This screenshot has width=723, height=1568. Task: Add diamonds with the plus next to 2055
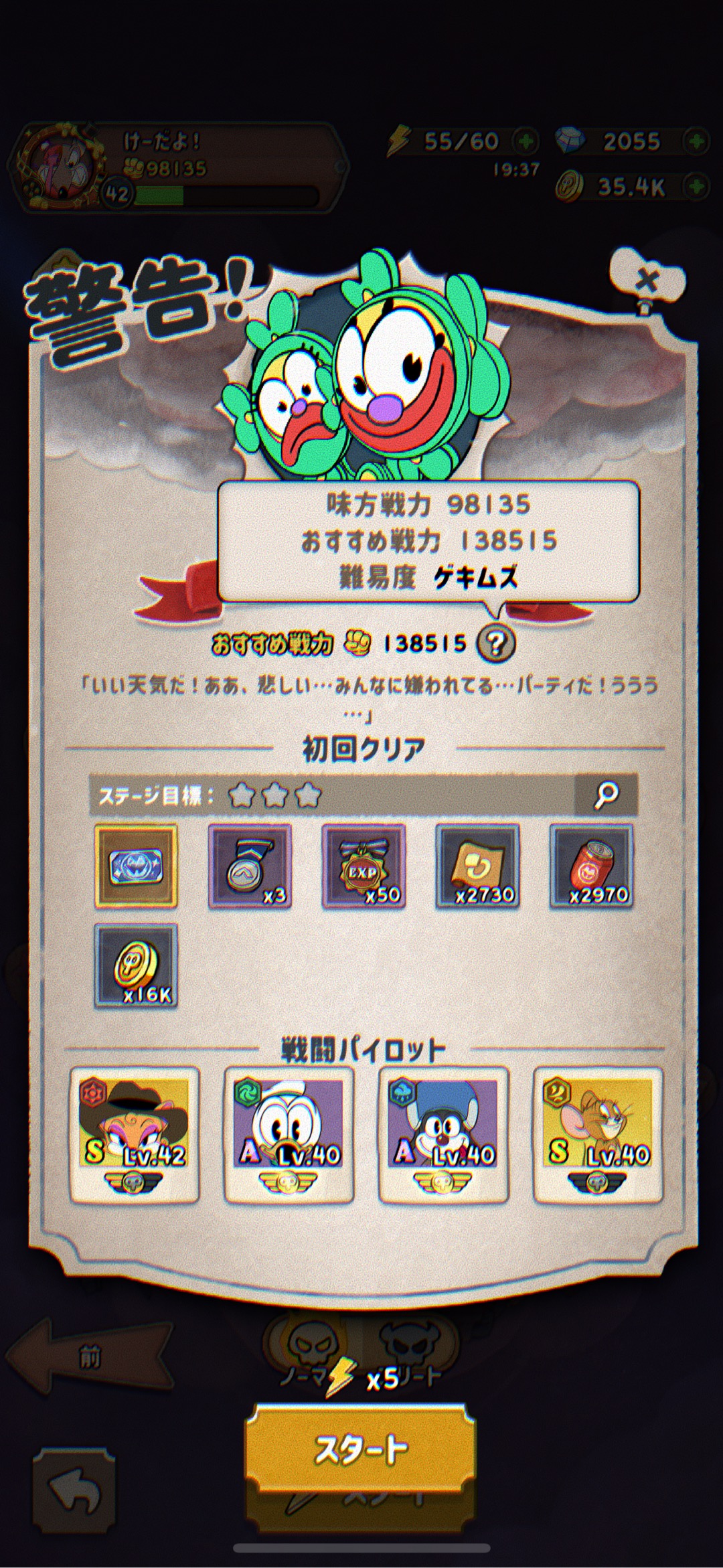pyautogui.click(x=696, y=141)
